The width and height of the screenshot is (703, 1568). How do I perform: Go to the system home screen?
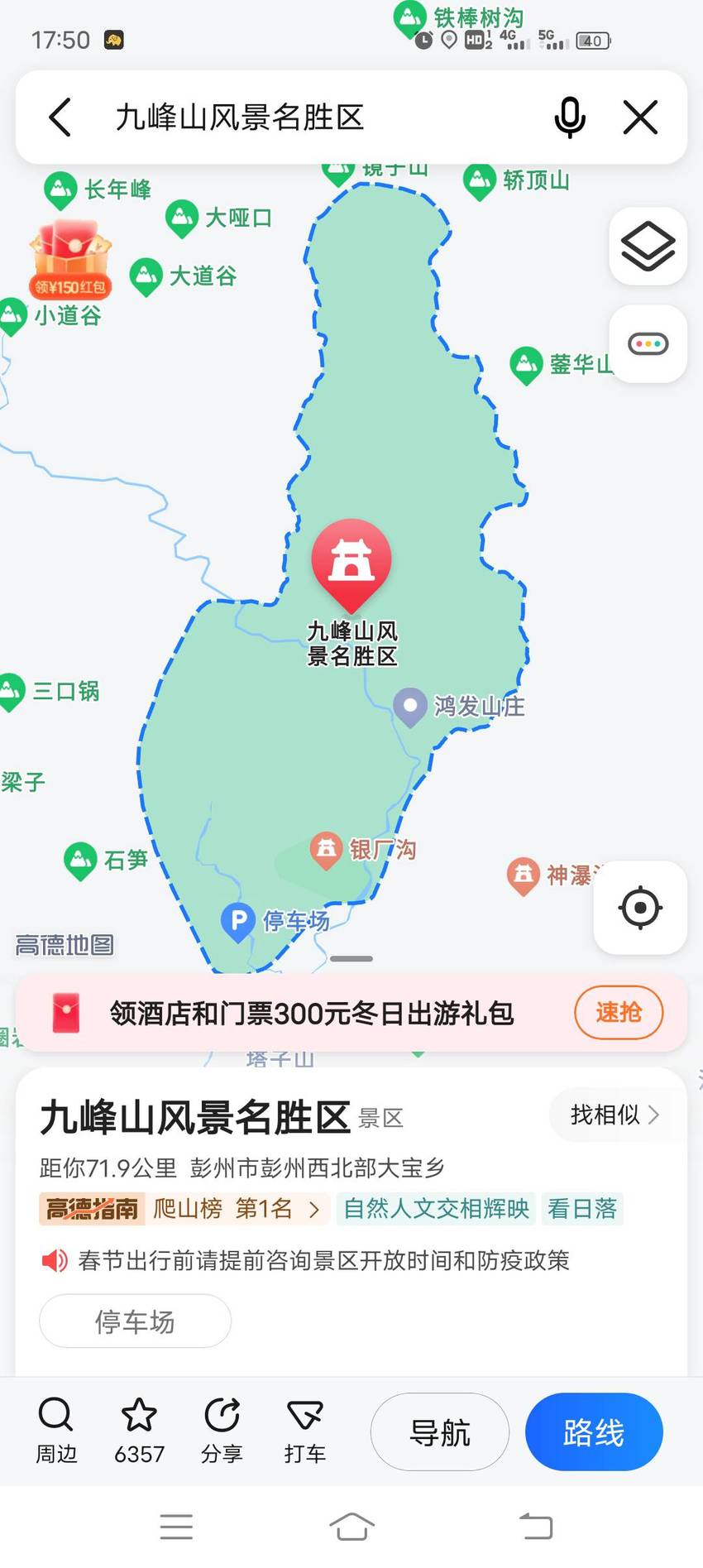tap(351, 1527)
